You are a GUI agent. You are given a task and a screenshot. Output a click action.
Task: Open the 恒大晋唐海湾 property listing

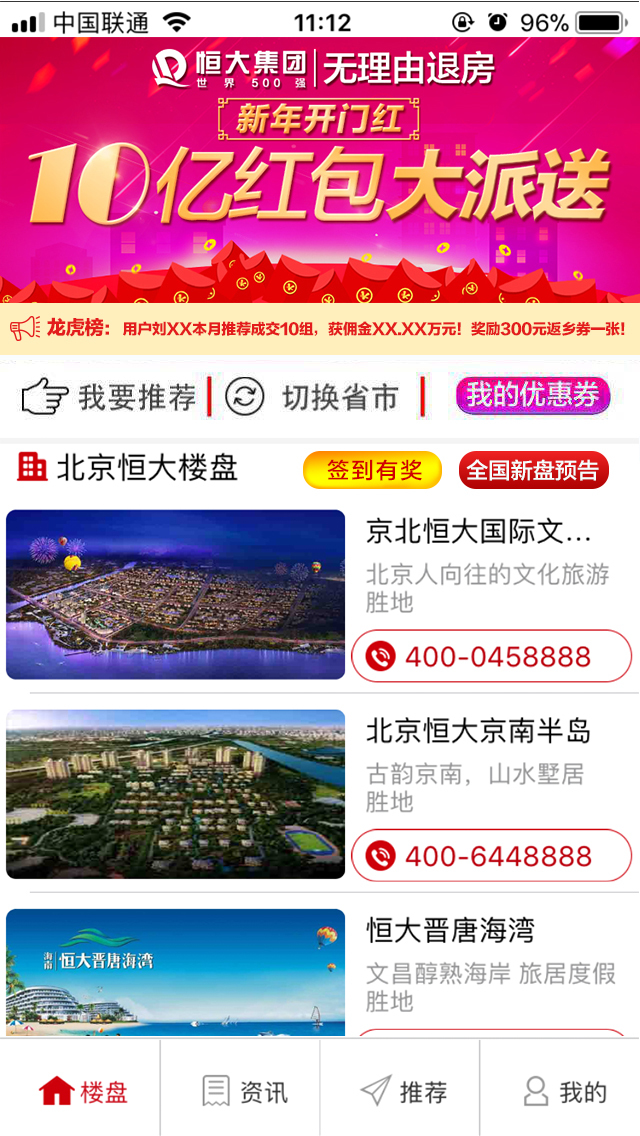[x=450, y=930]
